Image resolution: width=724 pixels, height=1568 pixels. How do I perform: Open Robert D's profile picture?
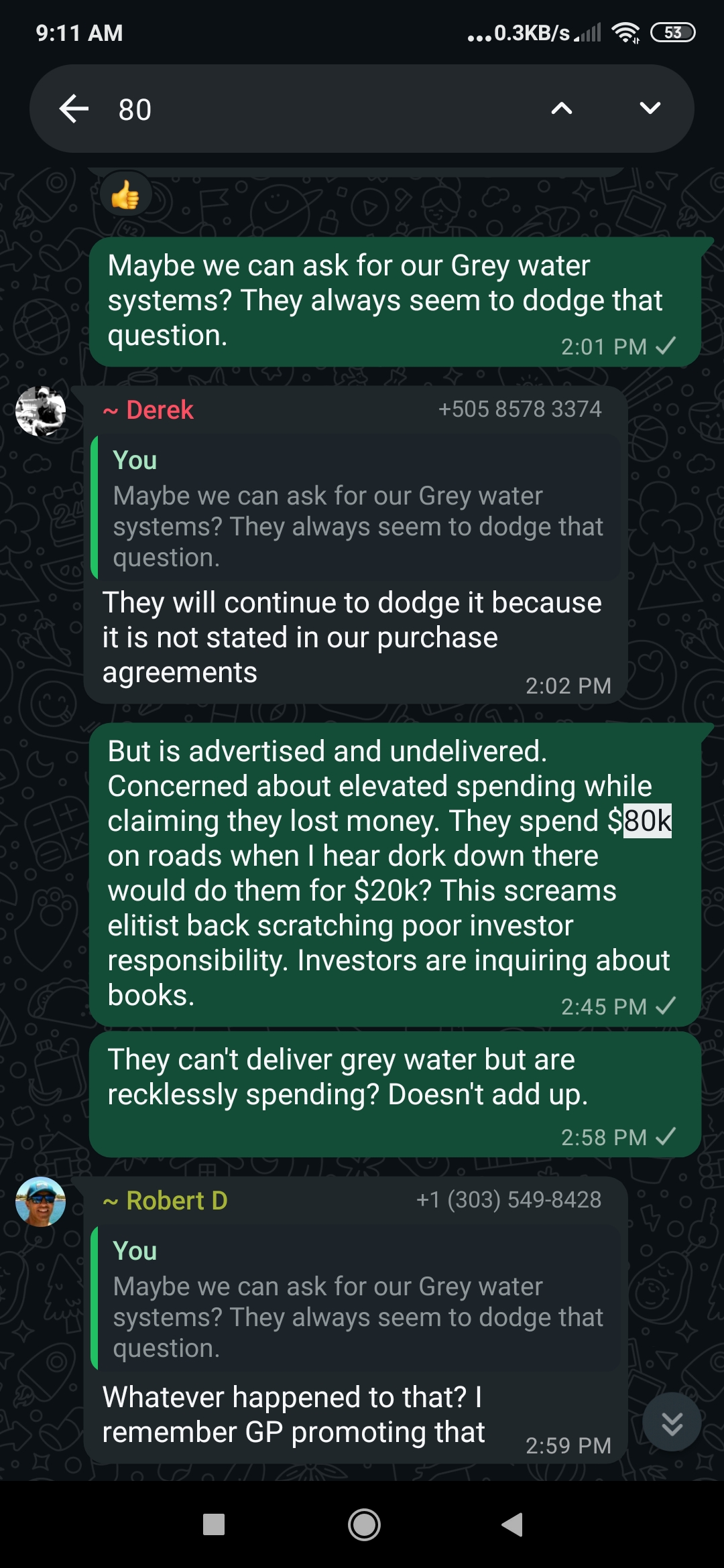[x=41, y=1201]
